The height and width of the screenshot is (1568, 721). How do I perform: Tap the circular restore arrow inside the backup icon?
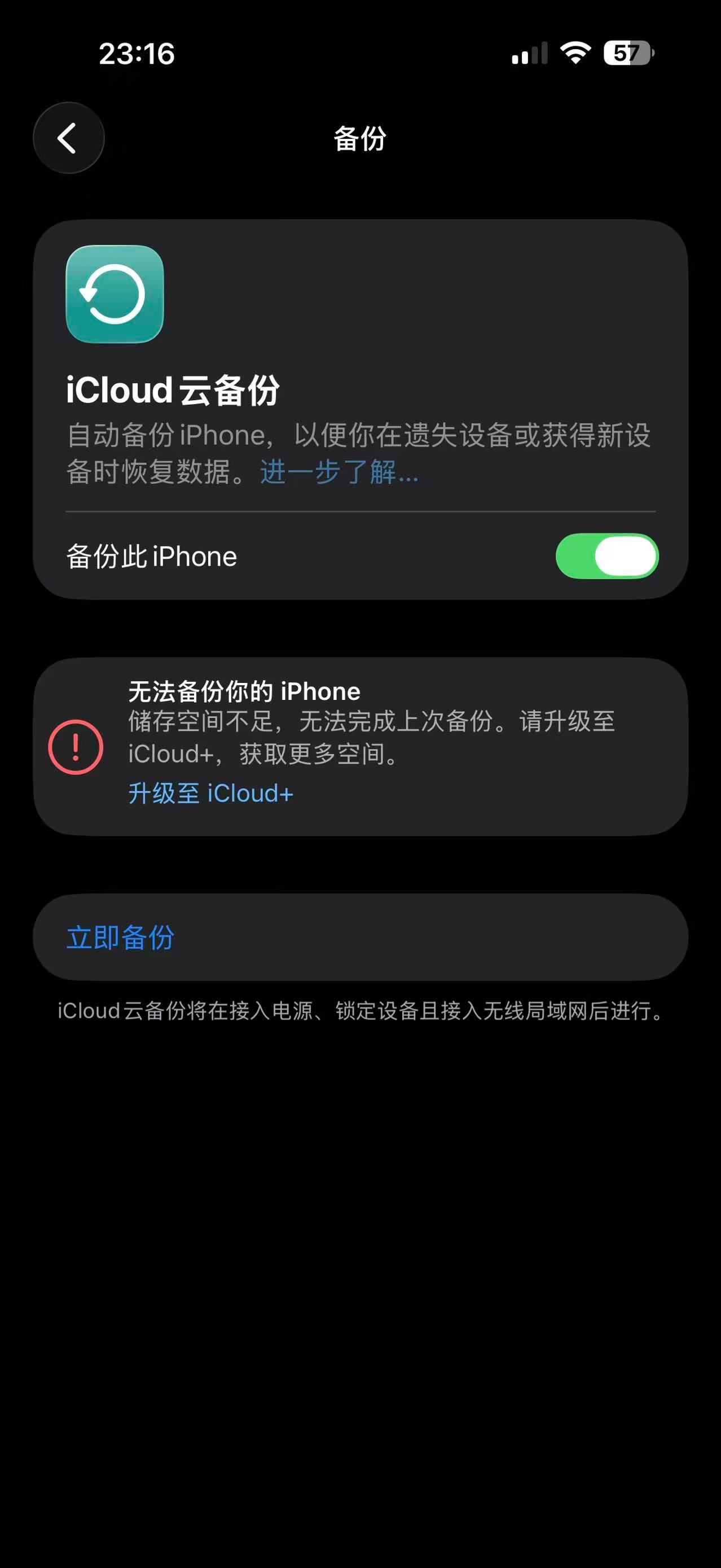click(114, 295)
